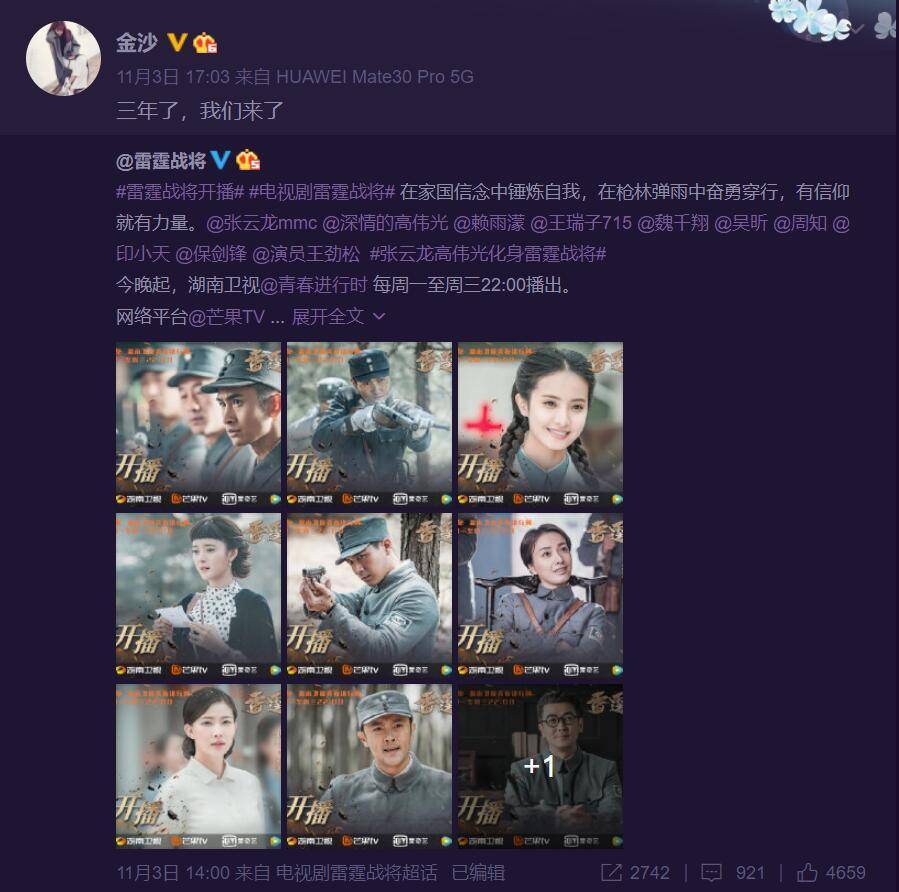Open 金沙's profile avatar
The width and height of the screenshot is (899, 892).
point(63,58)
